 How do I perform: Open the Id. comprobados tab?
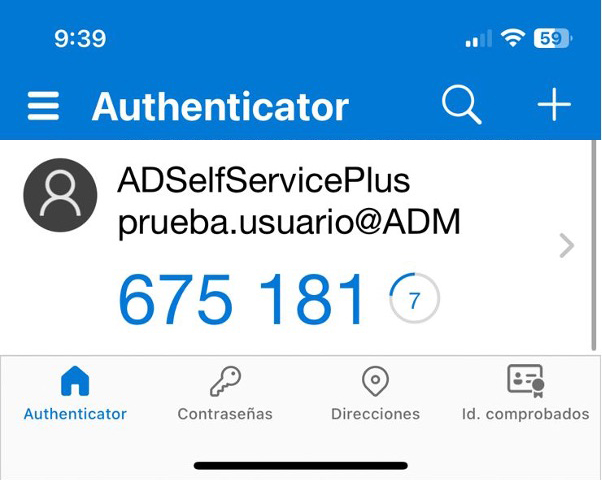tap(525, 393)
